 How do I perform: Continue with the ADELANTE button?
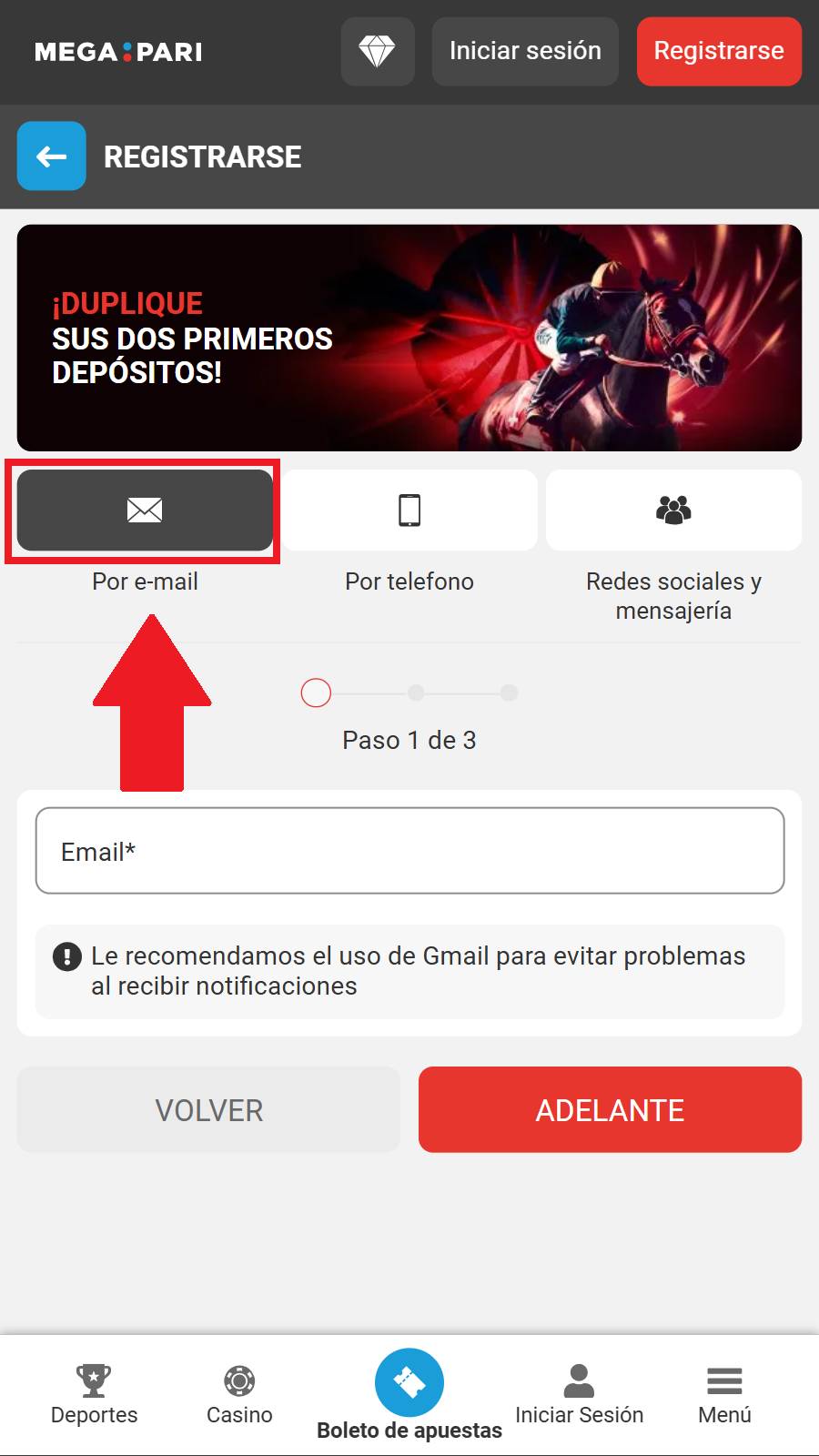610,1109
